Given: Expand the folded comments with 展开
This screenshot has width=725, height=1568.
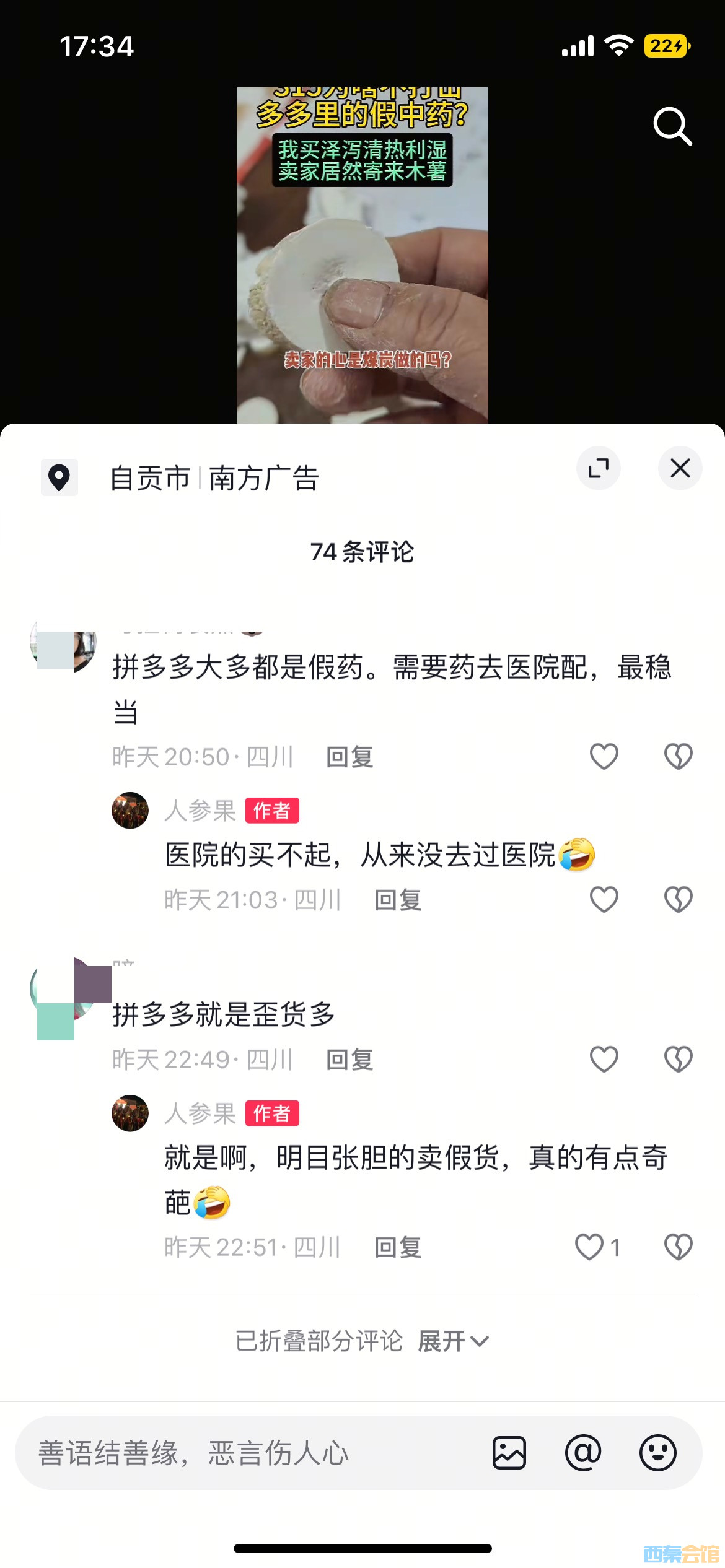Looking at the screenshot, I should (452, 1341).
